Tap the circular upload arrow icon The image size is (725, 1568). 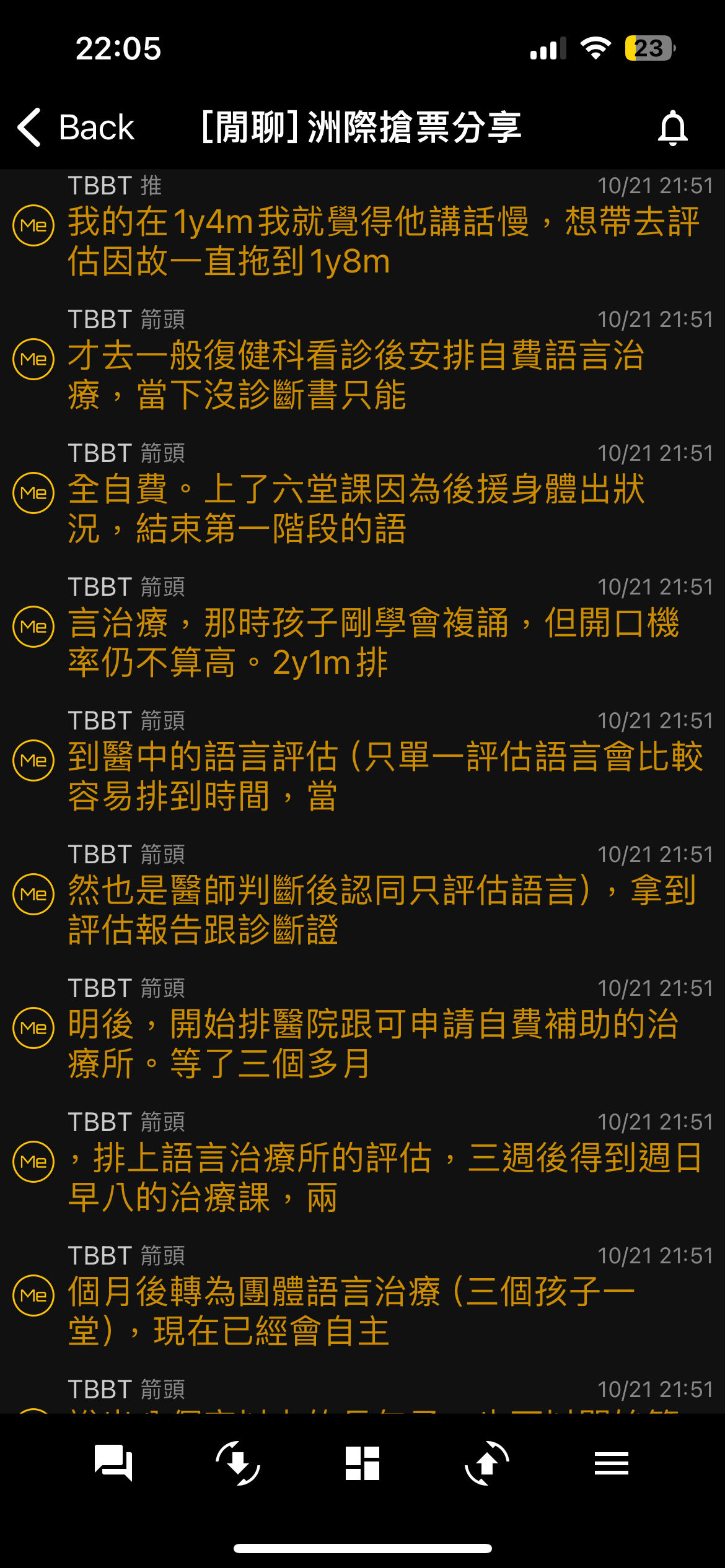[487, 1463]
